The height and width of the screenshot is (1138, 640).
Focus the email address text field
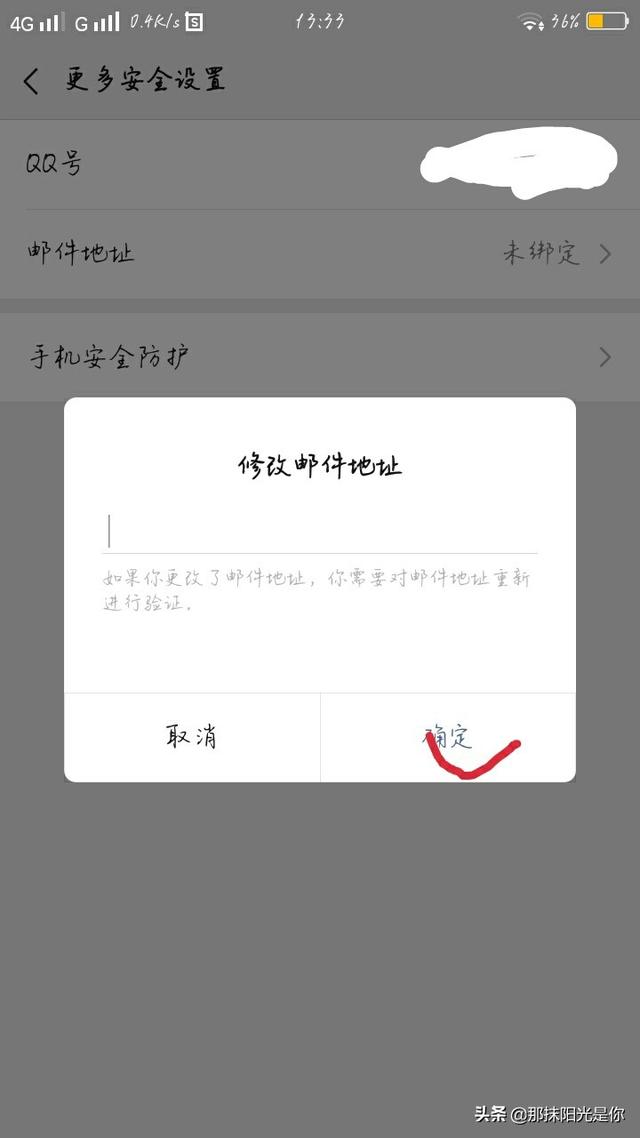(319, 532)
